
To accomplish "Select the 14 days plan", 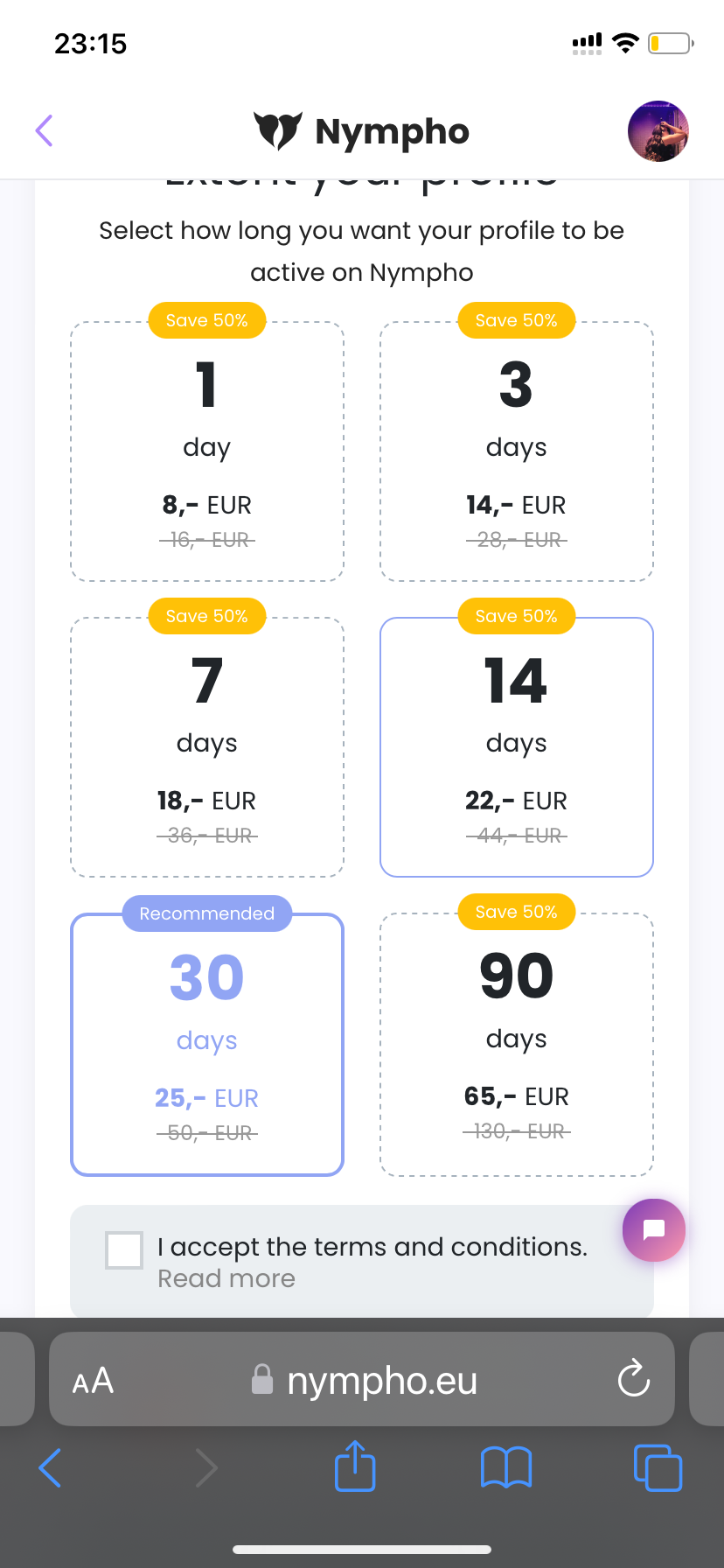I will [517, 747].
